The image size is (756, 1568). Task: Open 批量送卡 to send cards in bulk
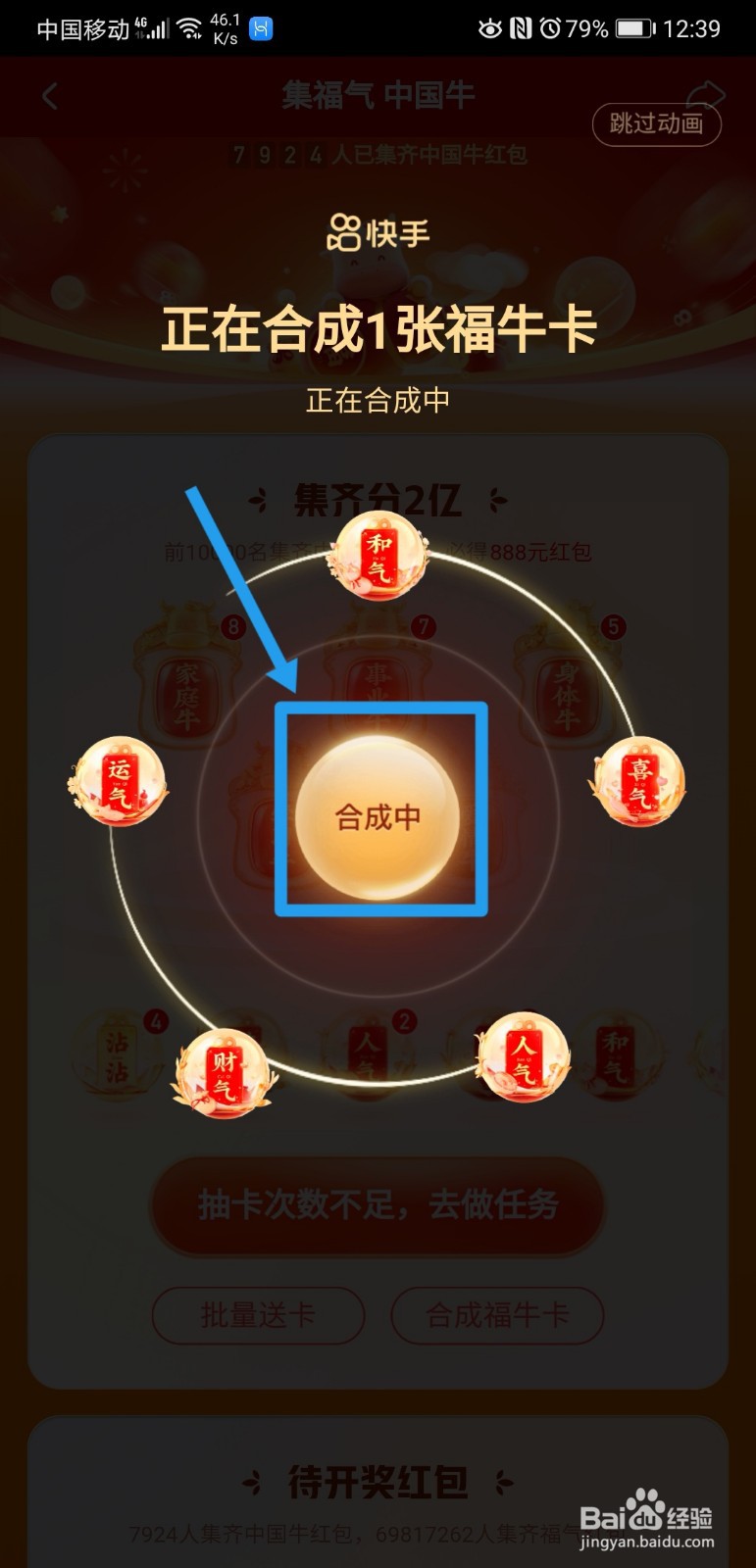(x=257, y=1316)
